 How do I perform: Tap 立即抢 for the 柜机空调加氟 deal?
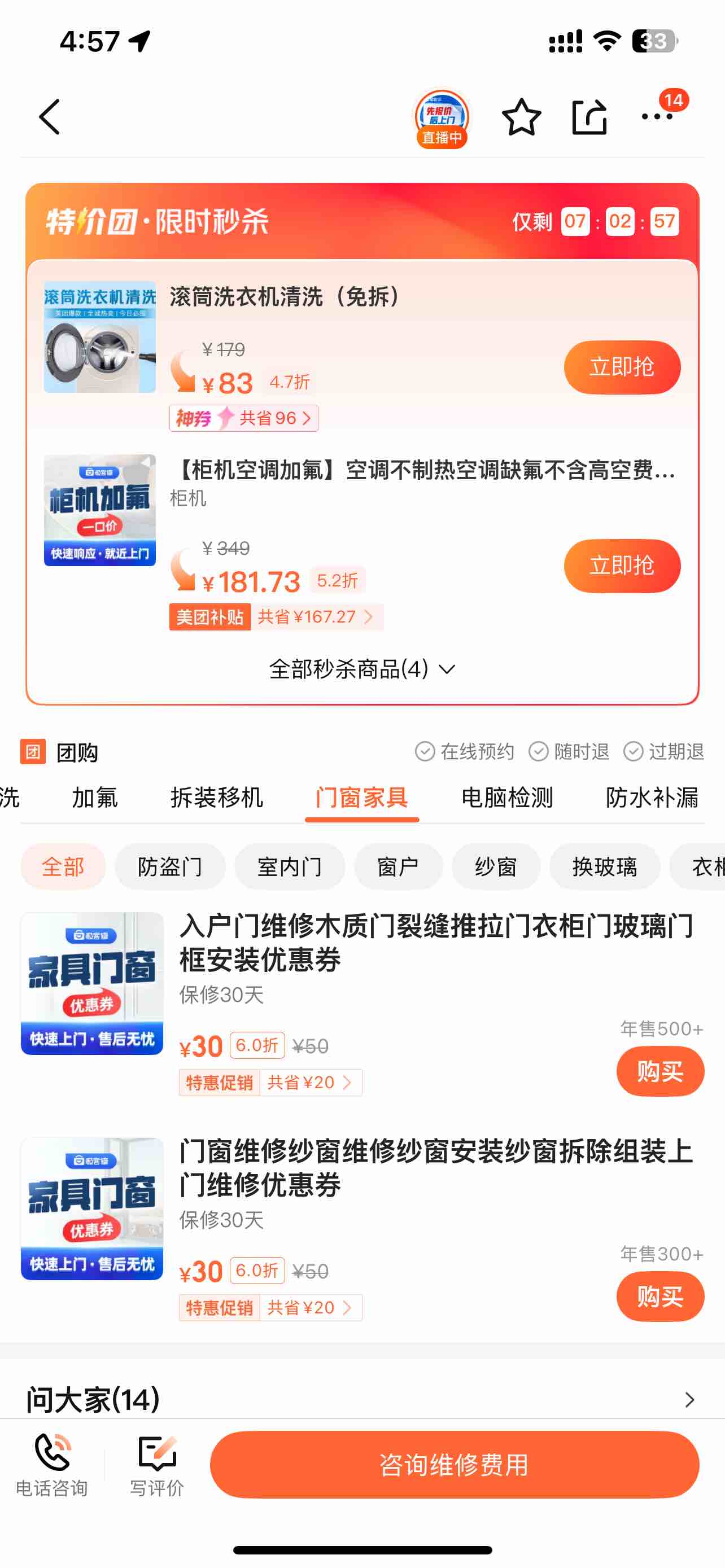coord(622,566)
